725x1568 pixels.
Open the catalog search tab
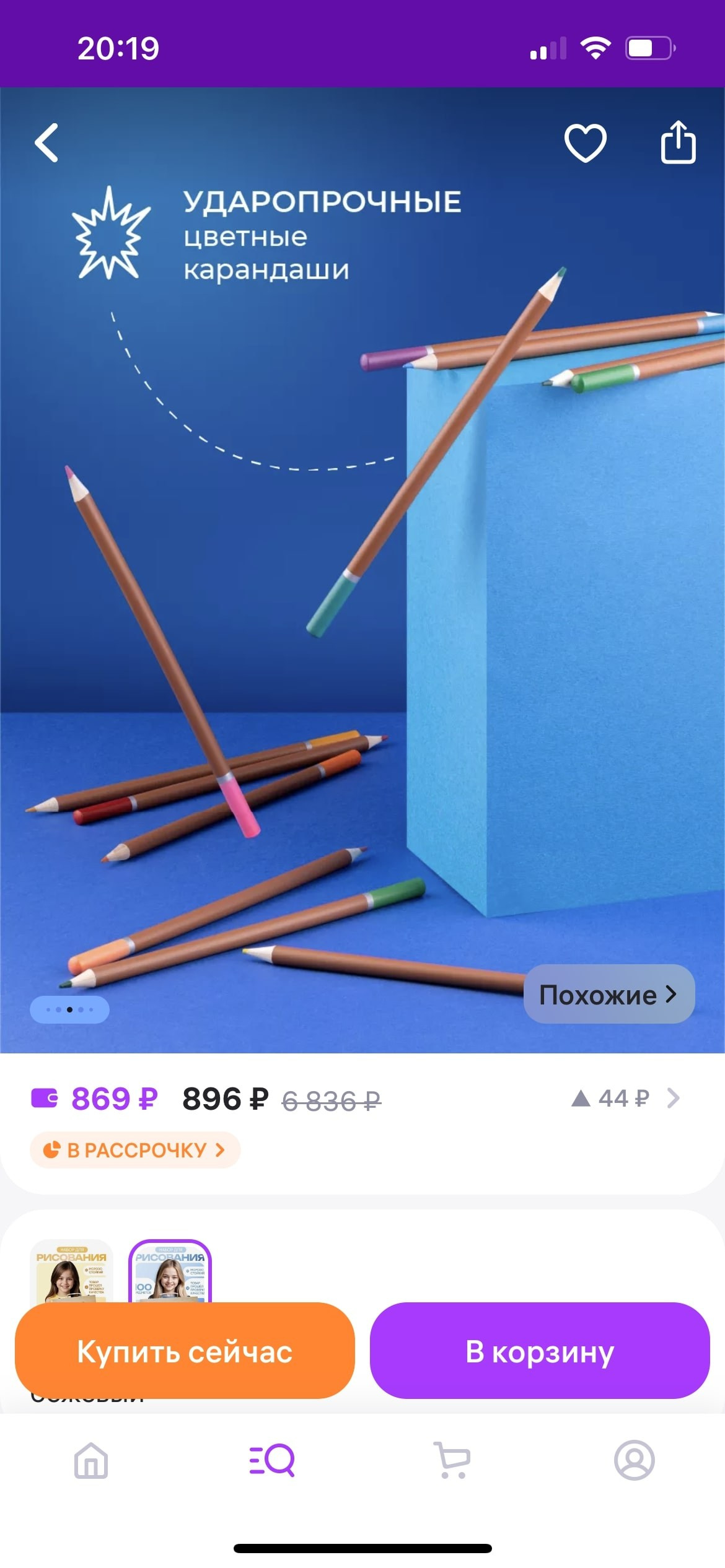[x=271, y=1460]
